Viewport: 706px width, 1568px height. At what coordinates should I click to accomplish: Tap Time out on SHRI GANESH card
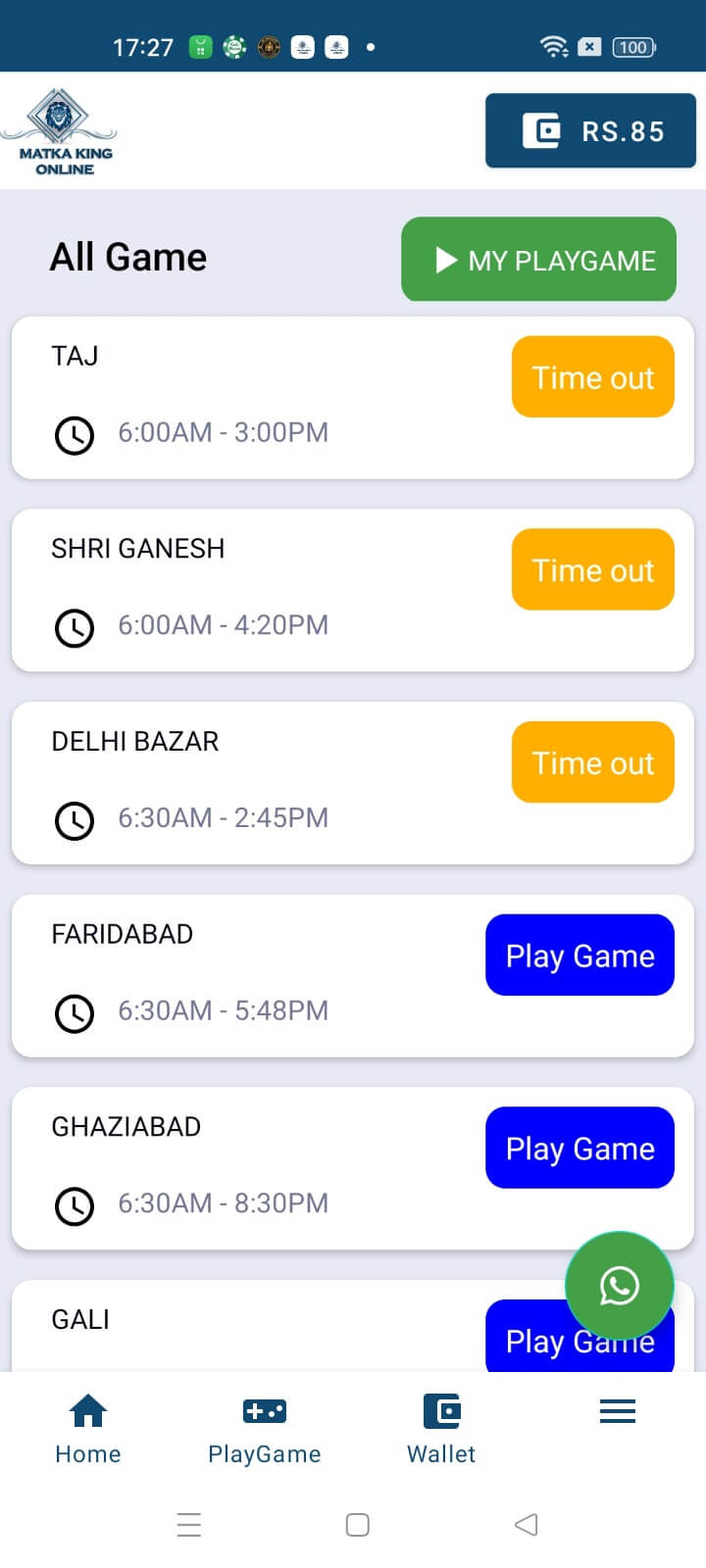pyautogui.click(x=592, y=569)
